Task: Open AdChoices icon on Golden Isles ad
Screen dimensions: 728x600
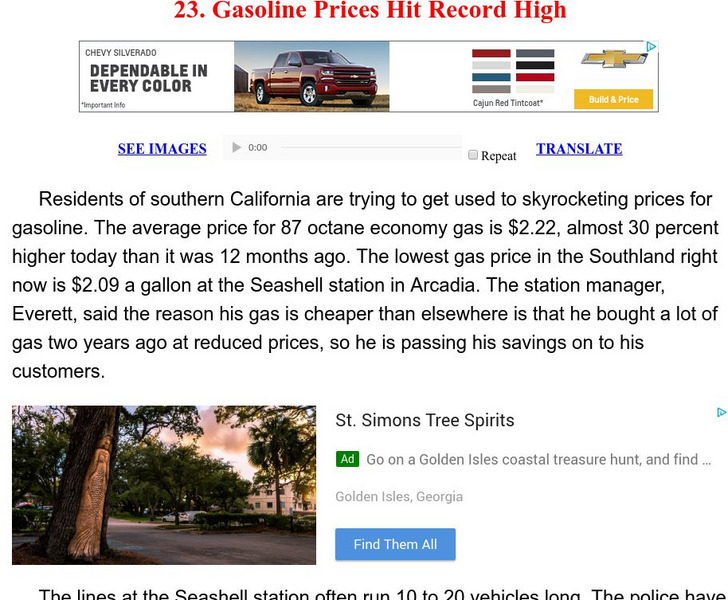Action: 721,412
